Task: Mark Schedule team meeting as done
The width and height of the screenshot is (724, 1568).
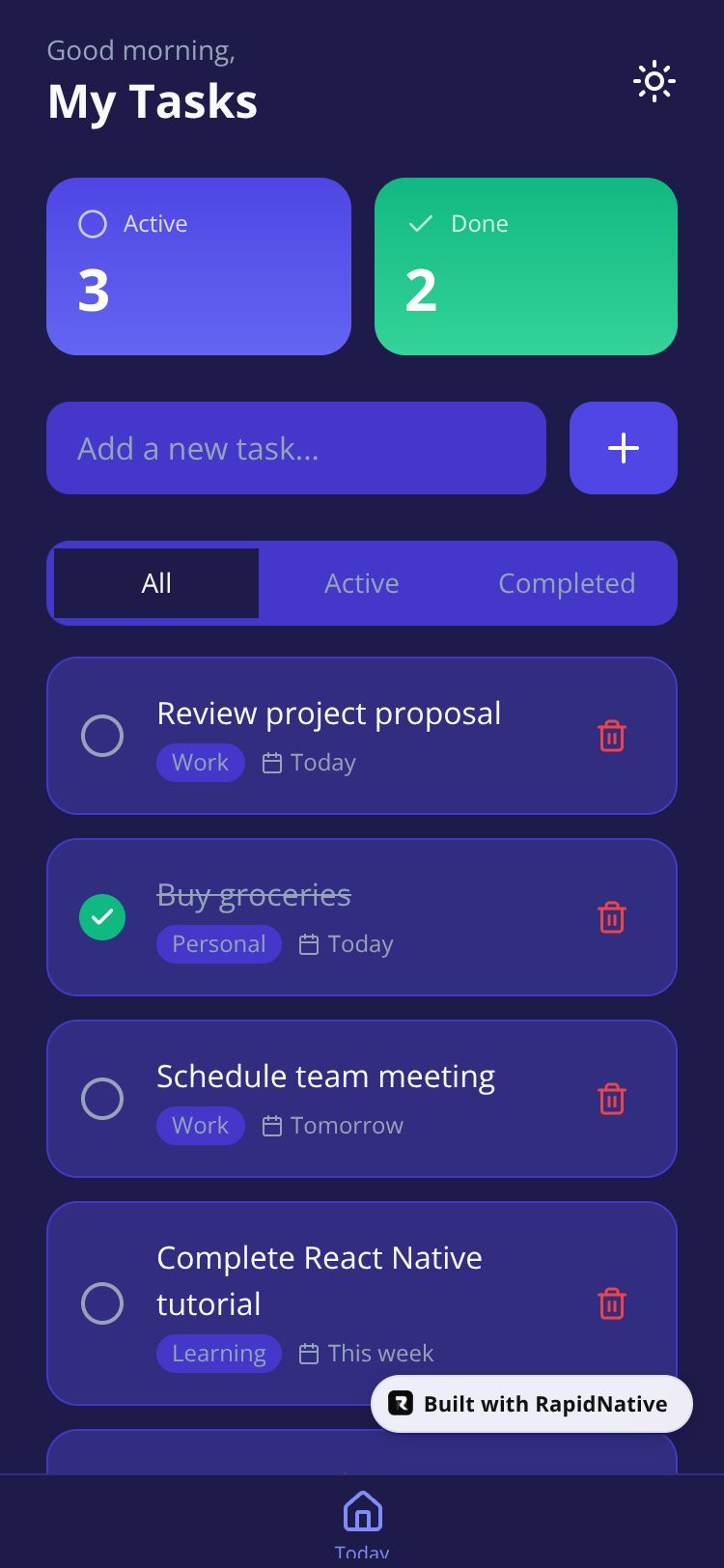Action: pyautogui.click(x=102, y=1099)
